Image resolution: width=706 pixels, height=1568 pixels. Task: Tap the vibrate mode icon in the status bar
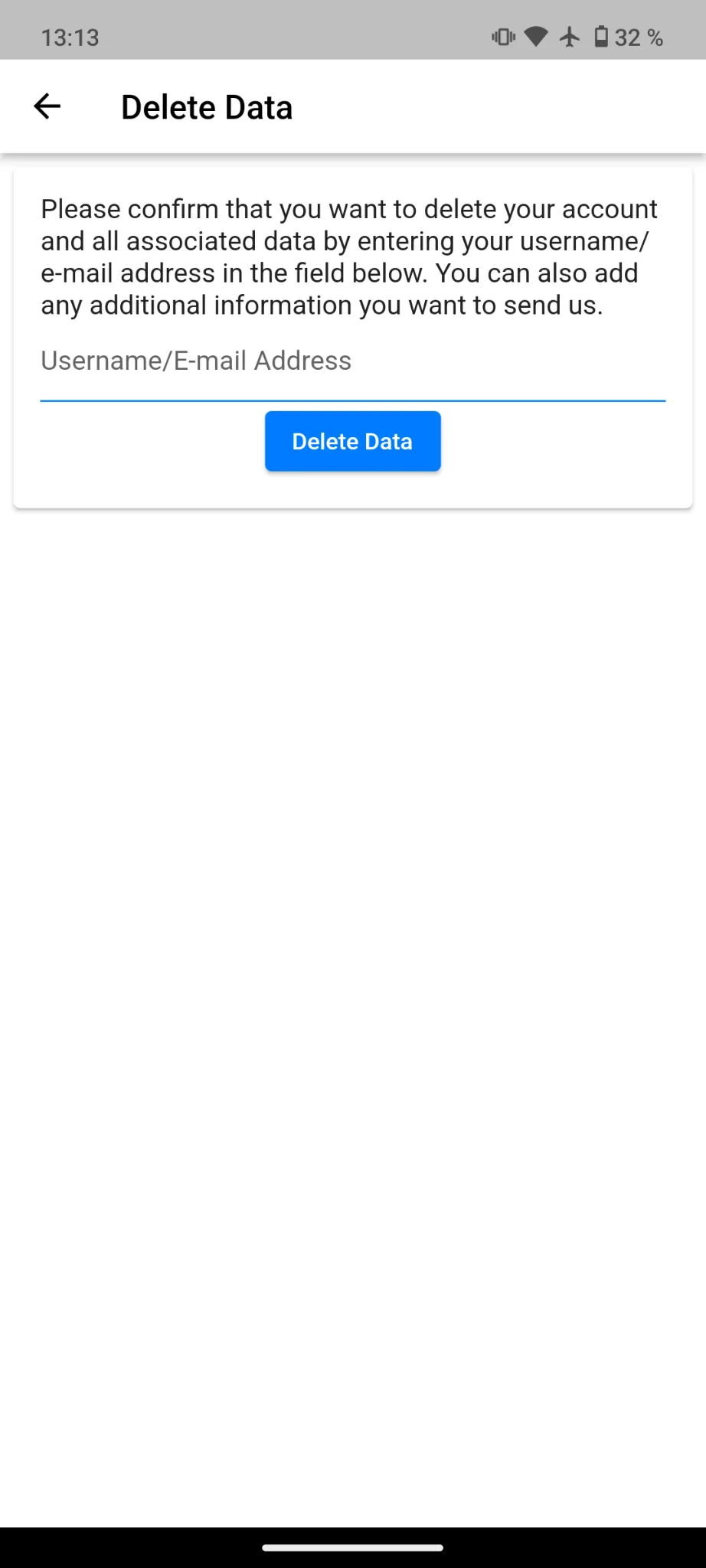point(502,37)
